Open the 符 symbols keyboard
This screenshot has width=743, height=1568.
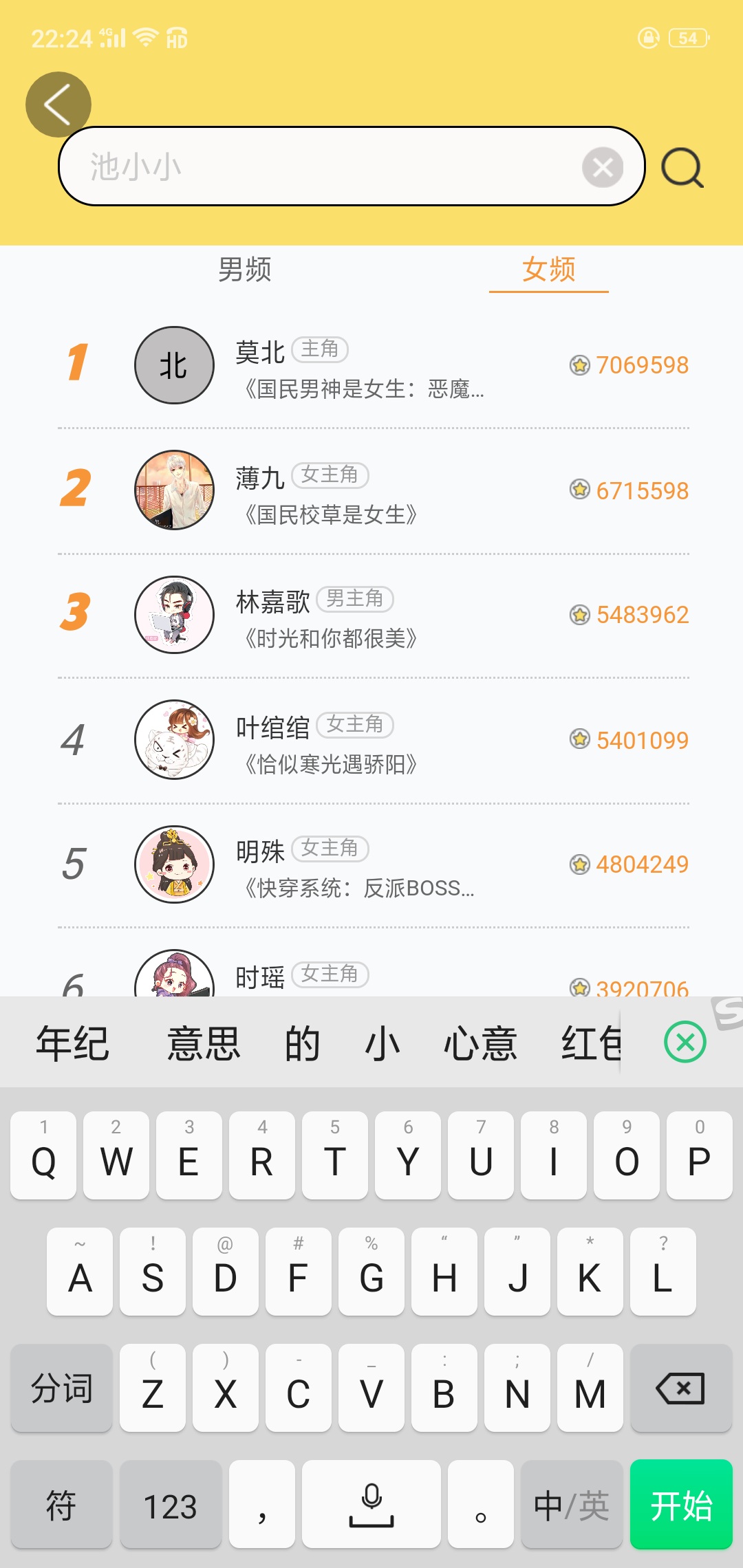[61, 1505]
